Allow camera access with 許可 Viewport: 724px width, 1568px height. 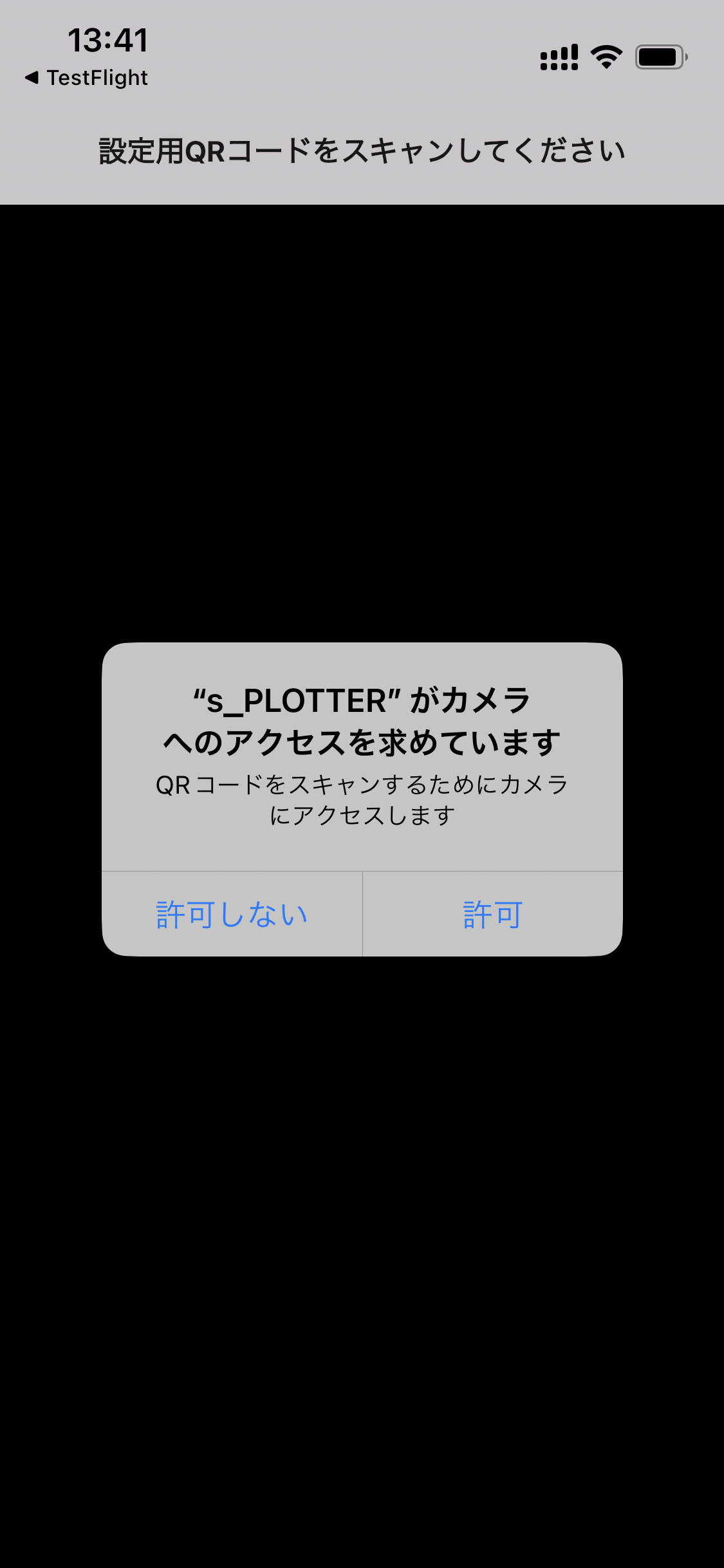tap(493, 914)
